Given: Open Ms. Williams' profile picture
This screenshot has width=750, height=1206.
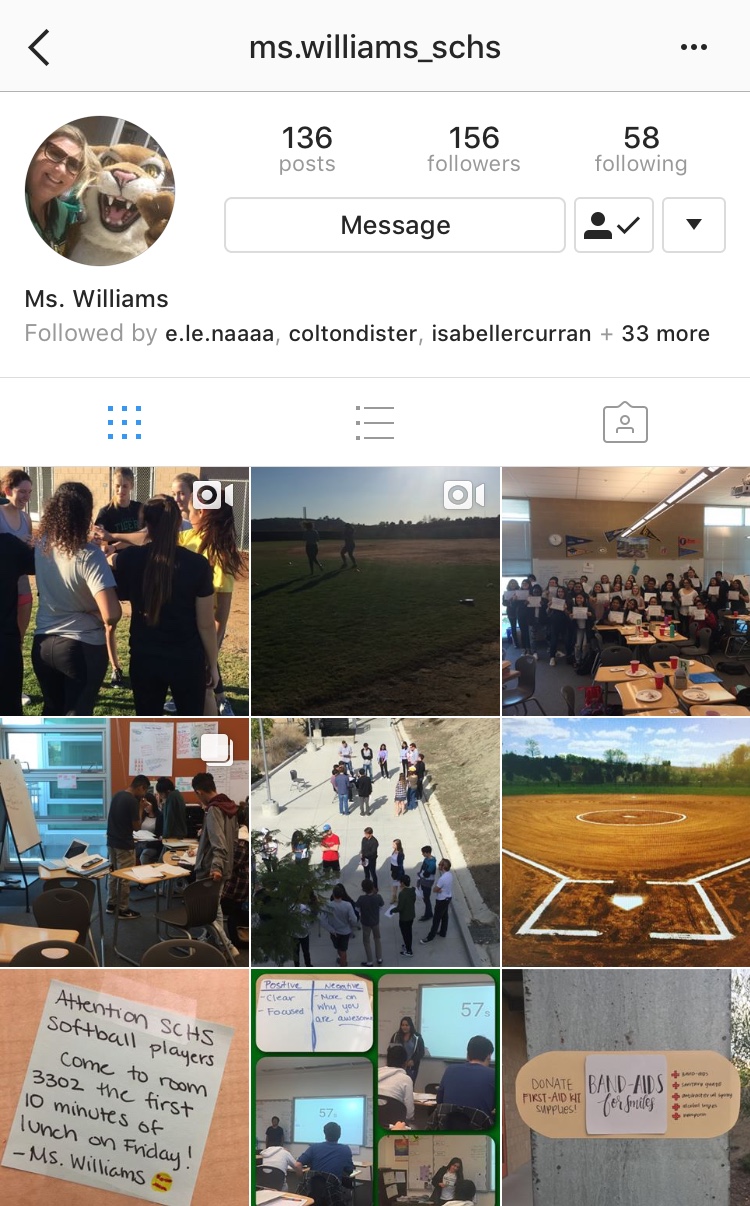Looking at the screenshot, I should tap(100, 191).
